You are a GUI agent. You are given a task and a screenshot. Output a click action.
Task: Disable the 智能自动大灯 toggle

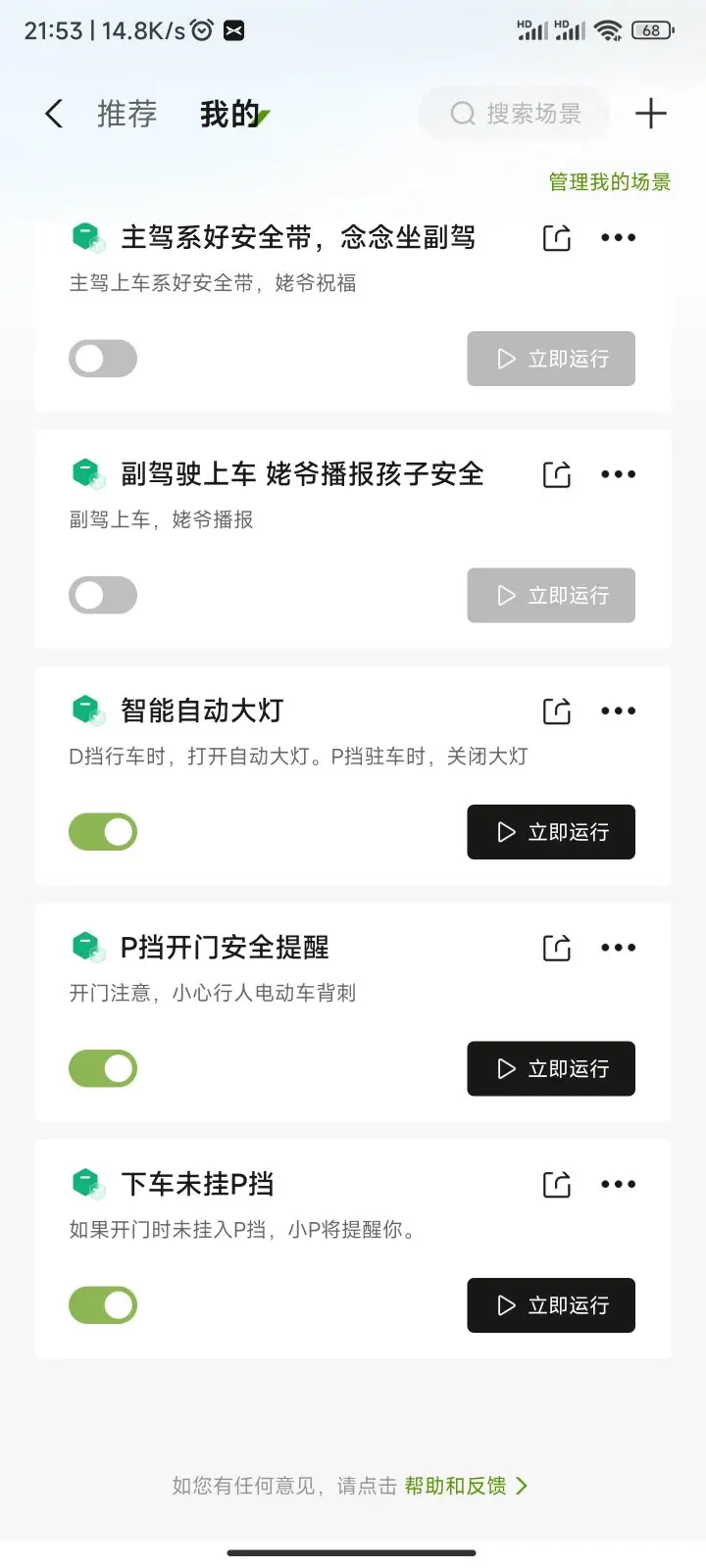(x=103, y=832)
